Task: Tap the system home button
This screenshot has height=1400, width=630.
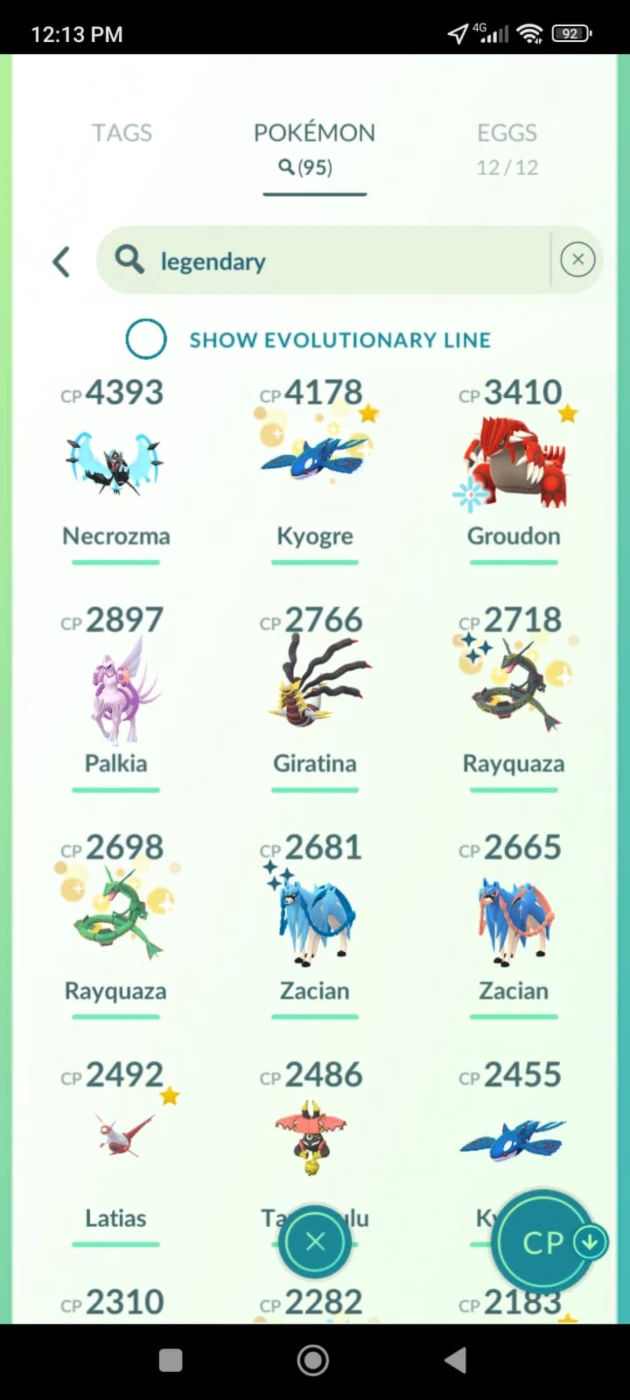Action: [314, 1360]
